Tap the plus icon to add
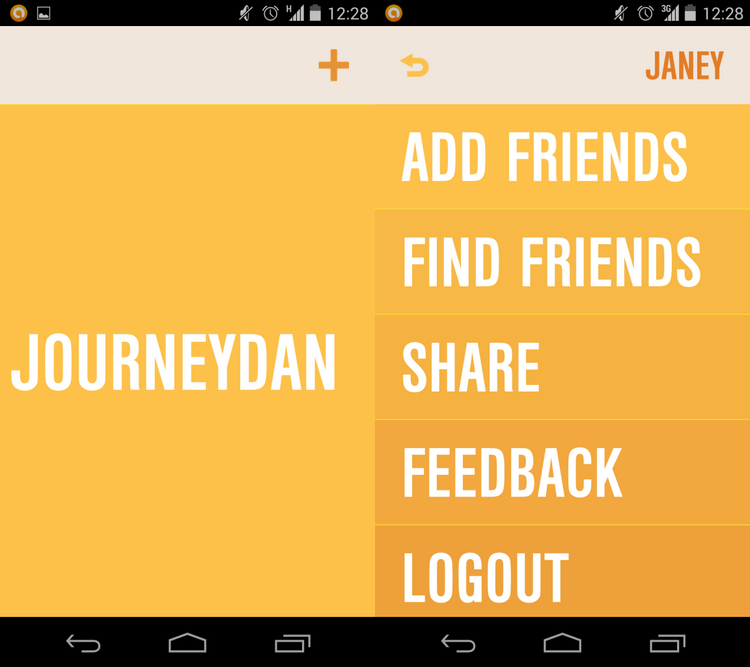The height and width of the screenshot is (667, 750). click(x=333, y=66)
